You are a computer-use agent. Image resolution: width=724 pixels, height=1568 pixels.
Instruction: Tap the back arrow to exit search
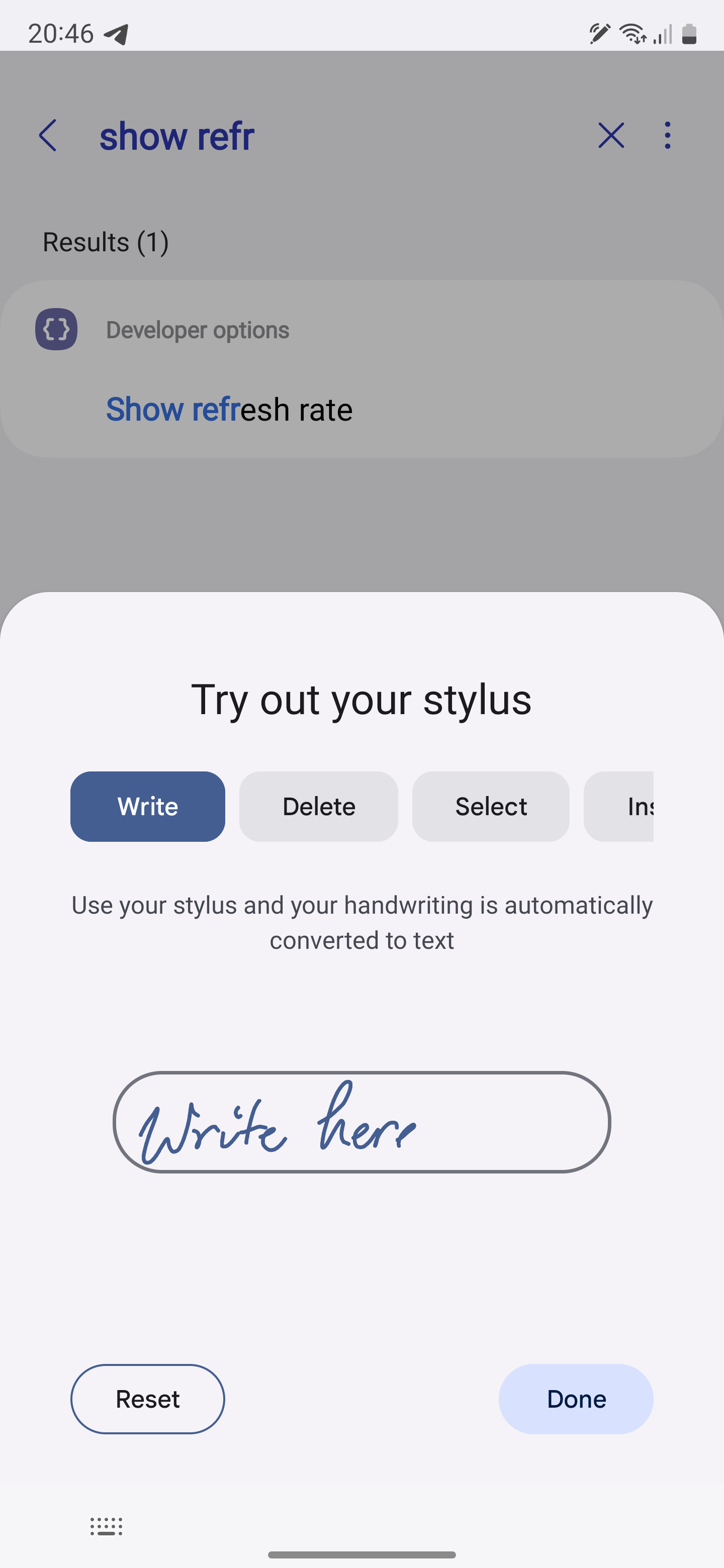(x=47, y=135)
